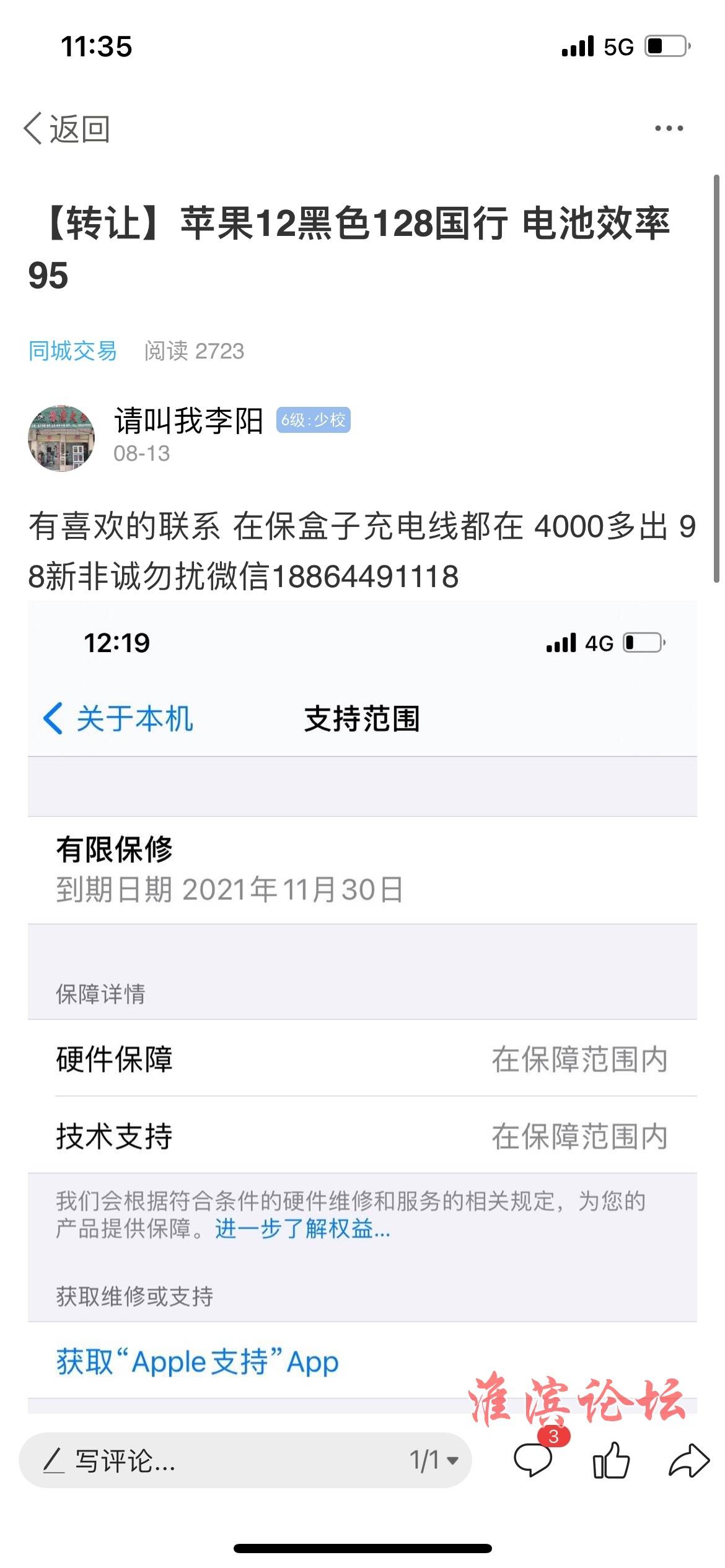Go back using the 返回 button
The width and height of the screenshot is (725, 1568).
pyautogui.click(x=67, y=129)
